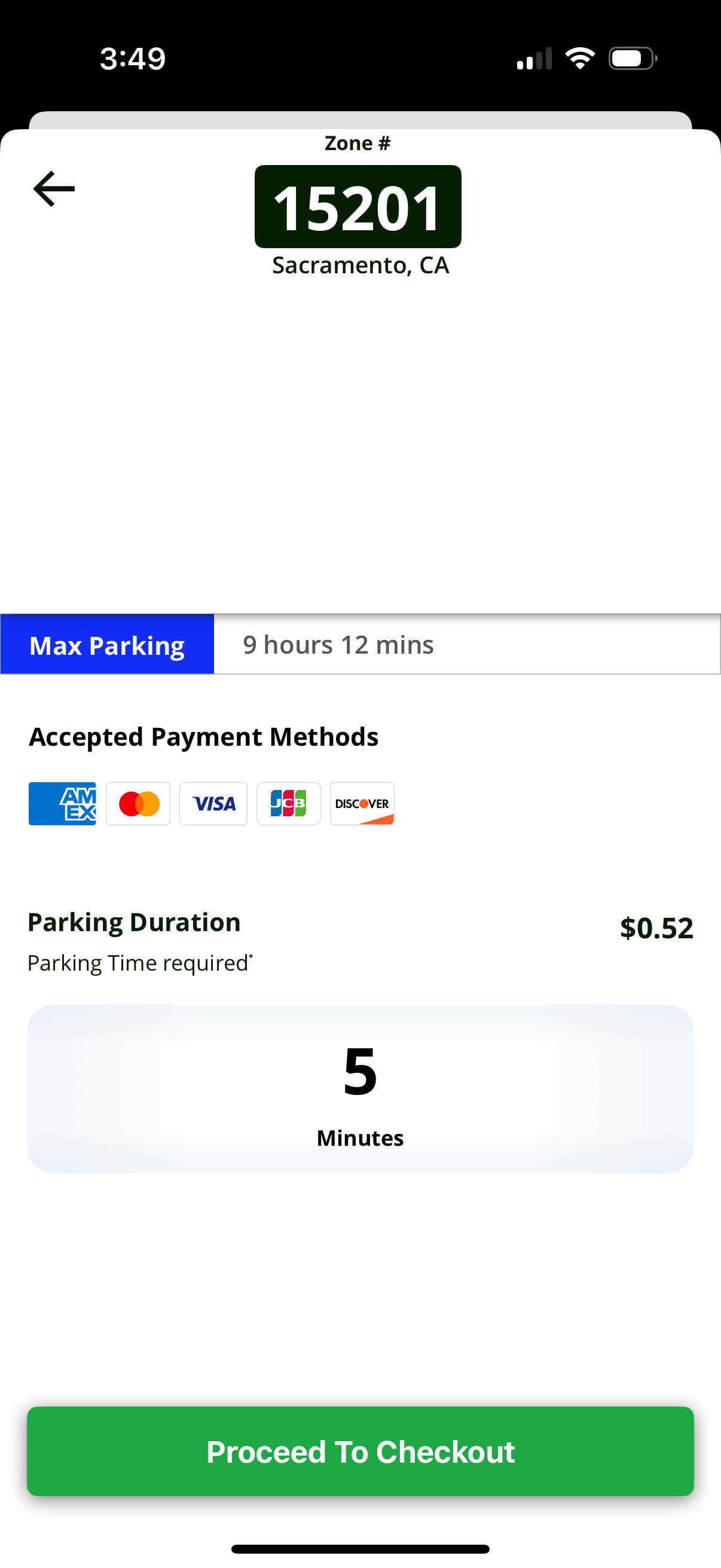Image resolution: width=721 pixels, height=1568 pixels.
Task: Click the $0.52 price label
Action: (656, 928)
